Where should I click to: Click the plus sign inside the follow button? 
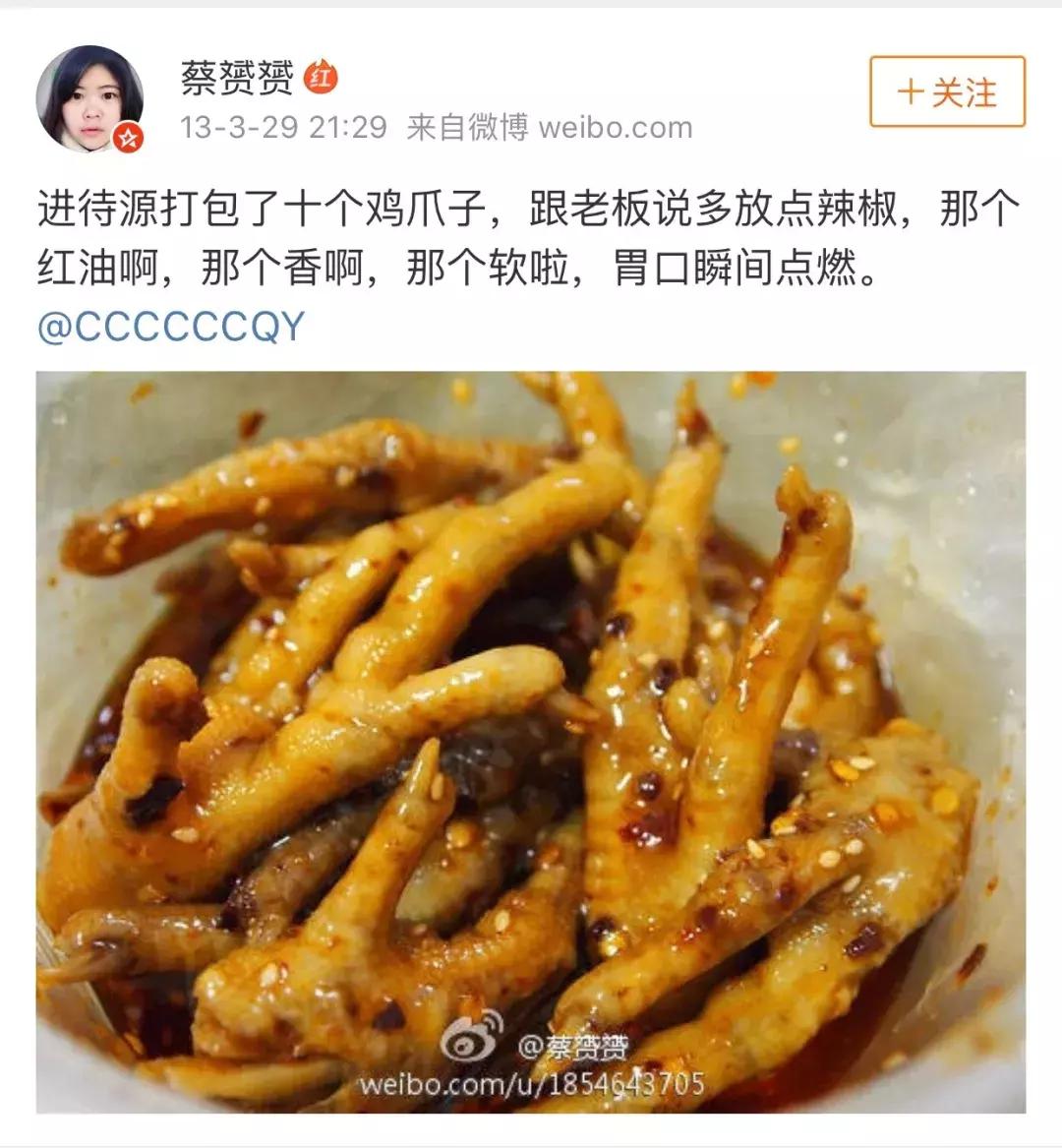tap(913, 91)
